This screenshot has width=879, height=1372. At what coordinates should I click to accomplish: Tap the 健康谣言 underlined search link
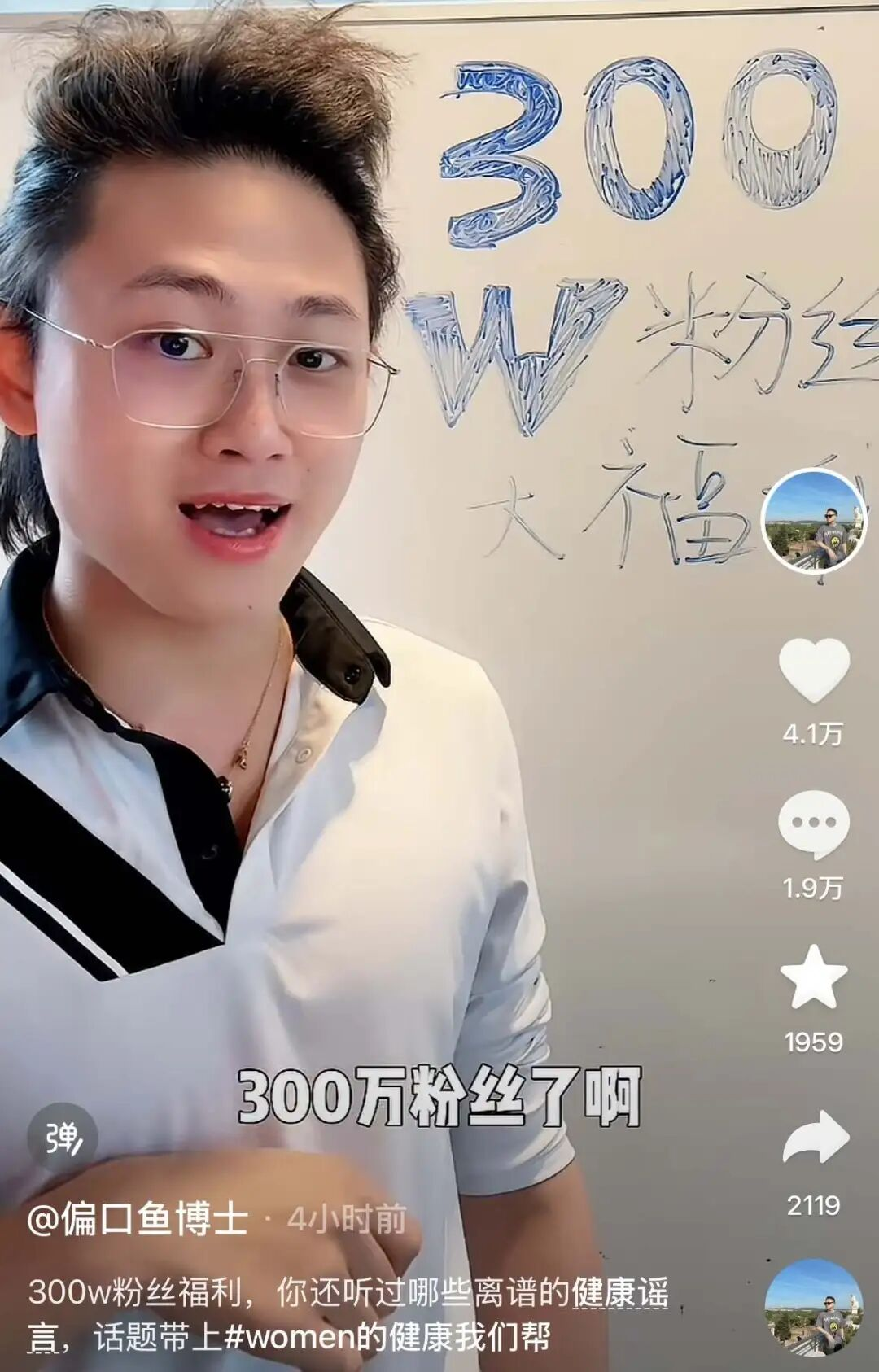[x=619, y=1293]
